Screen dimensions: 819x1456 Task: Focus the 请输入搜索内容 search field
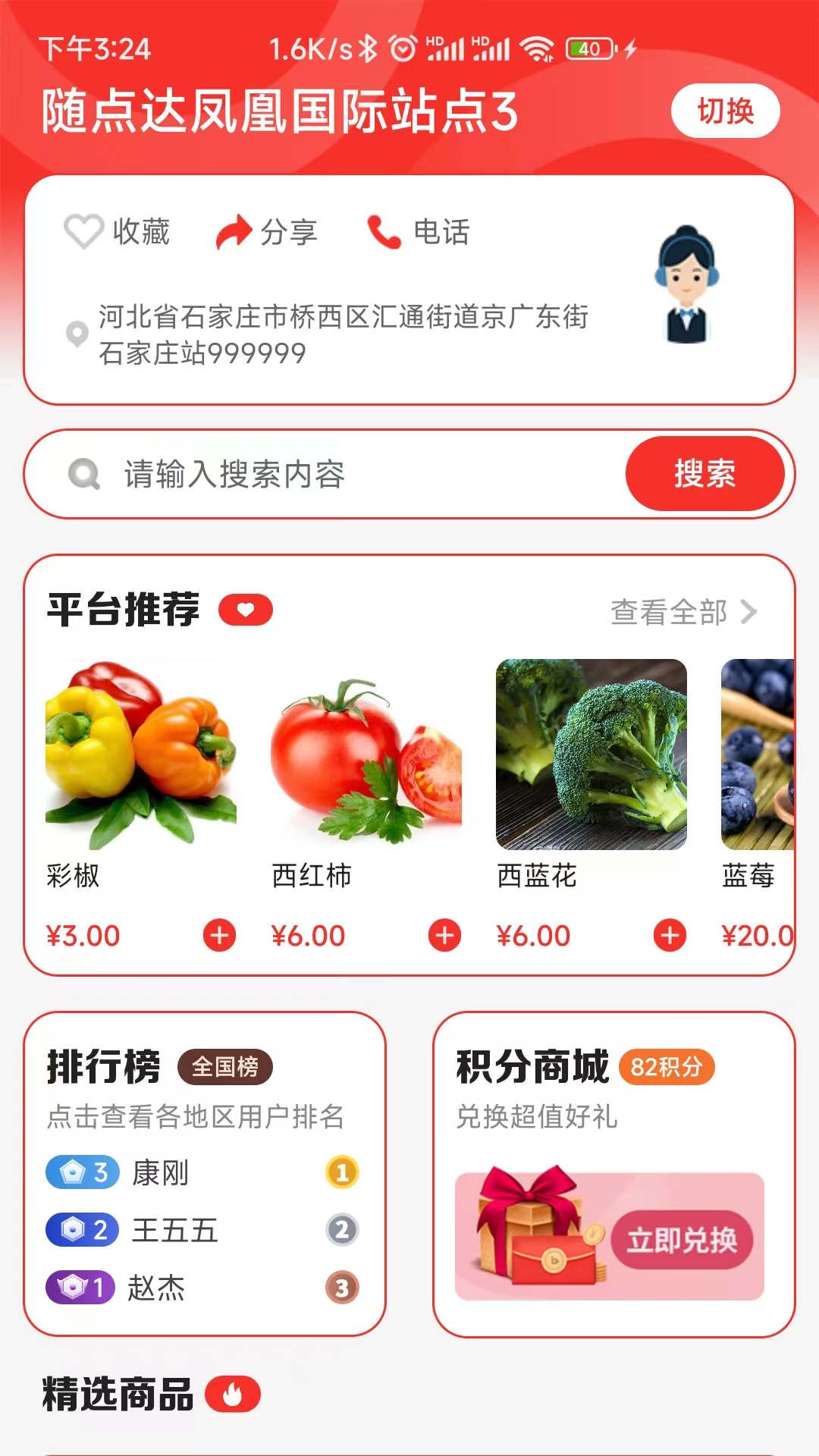click(x=341, y=475)
